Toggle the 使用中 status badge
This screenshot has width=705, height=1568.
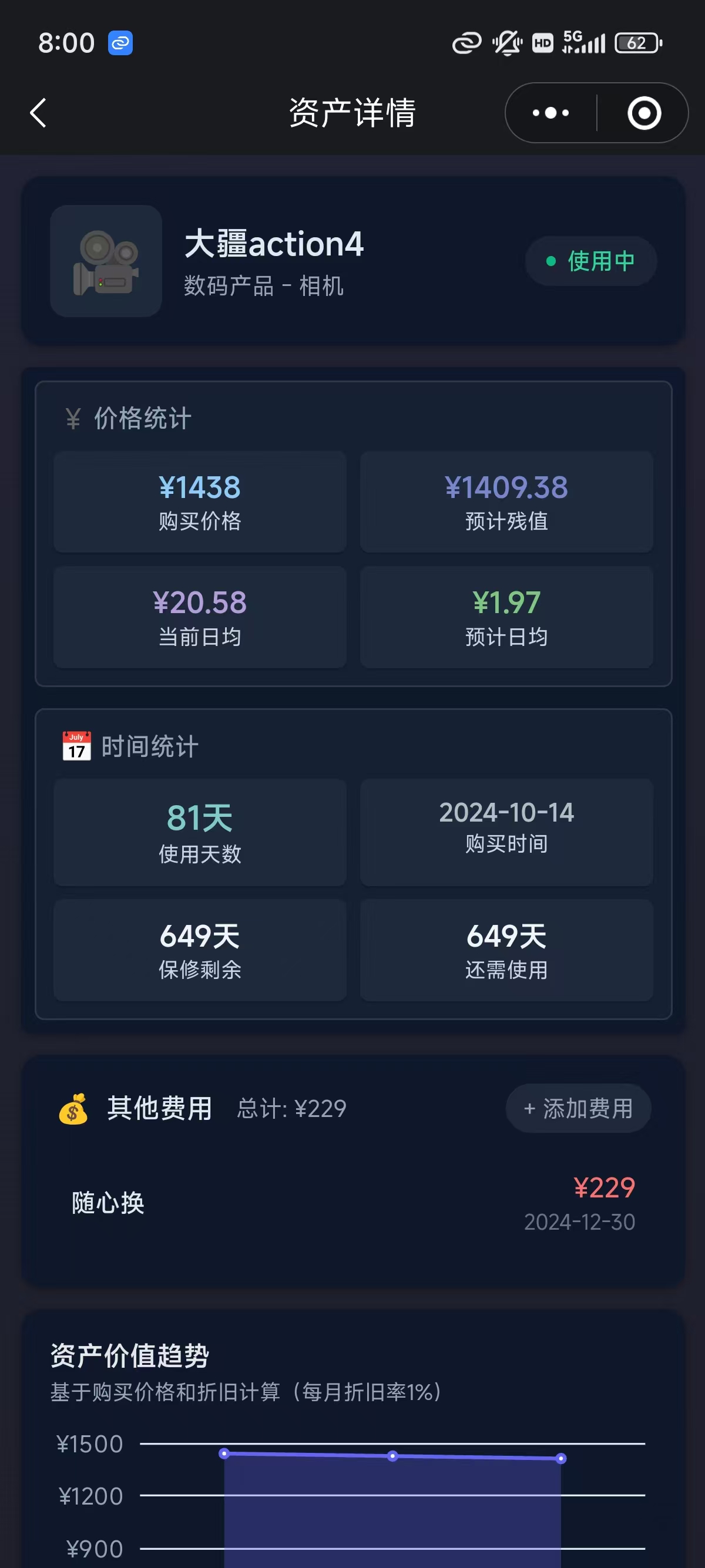point(590,260)
